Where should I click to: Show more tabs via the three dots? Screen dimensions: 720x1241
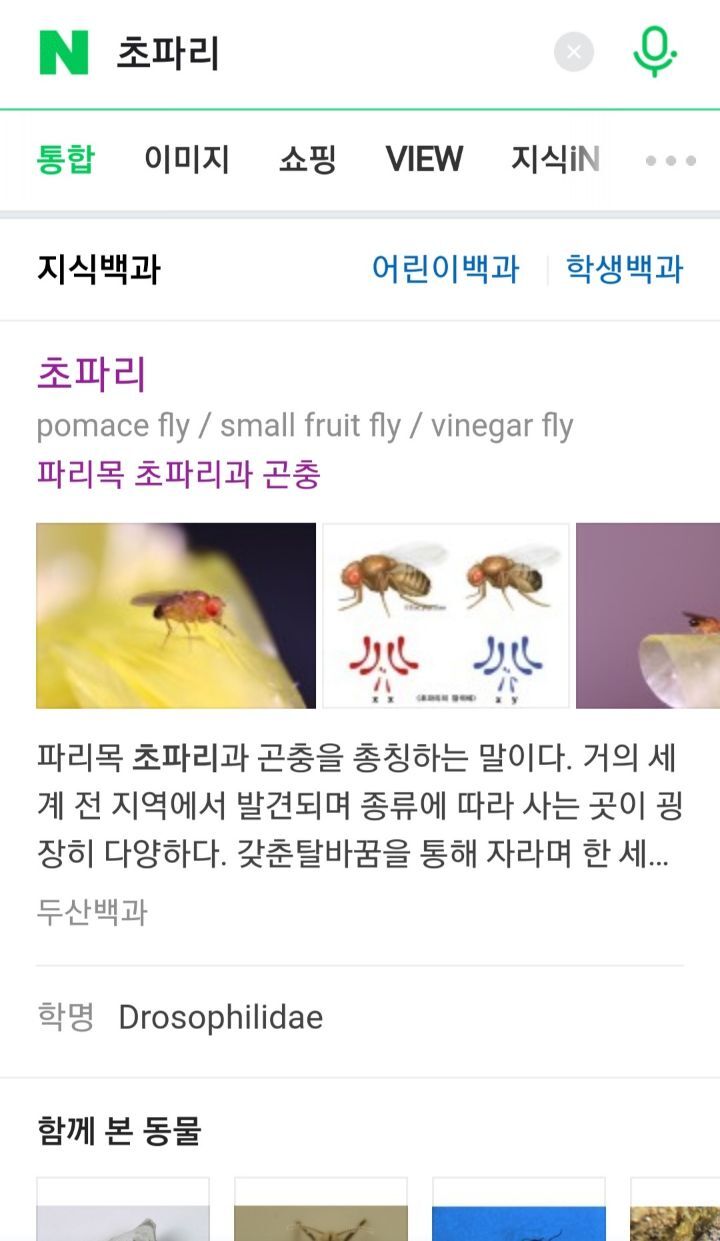pos(670,161)
